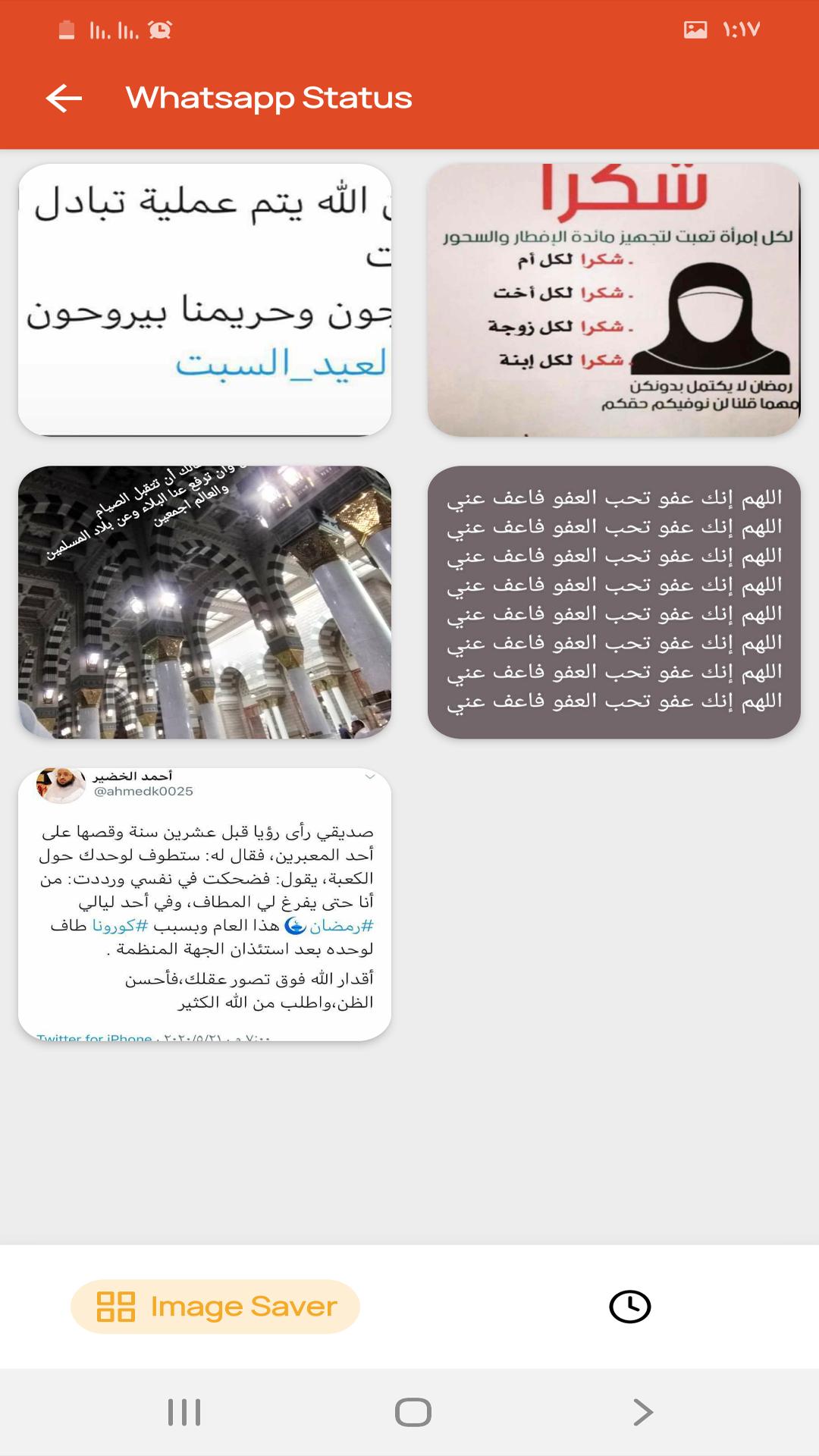Open the Arabic text status about السبت

(x=205, y=300)
